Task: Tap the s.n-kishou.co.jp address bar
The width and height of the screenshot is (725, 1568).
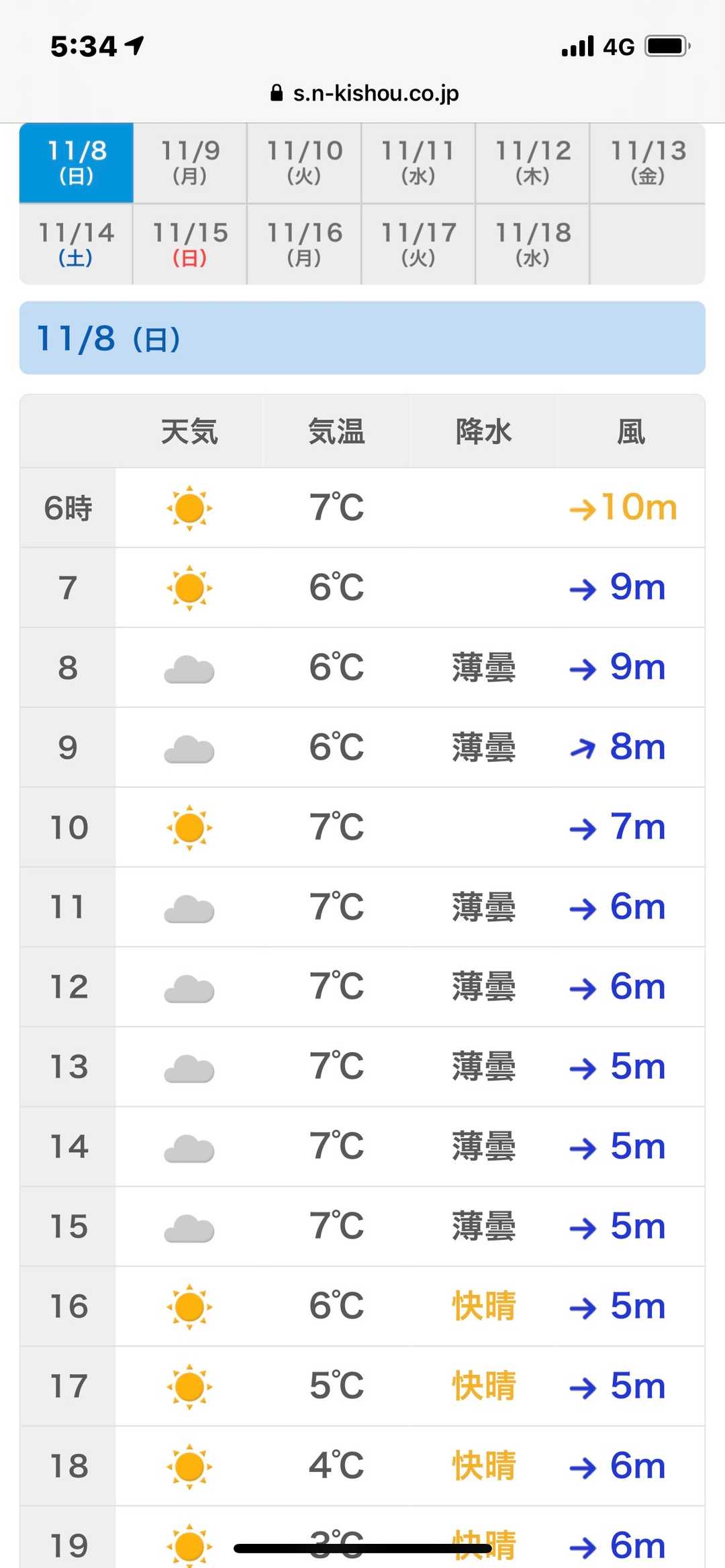Action: click(365, 93)
